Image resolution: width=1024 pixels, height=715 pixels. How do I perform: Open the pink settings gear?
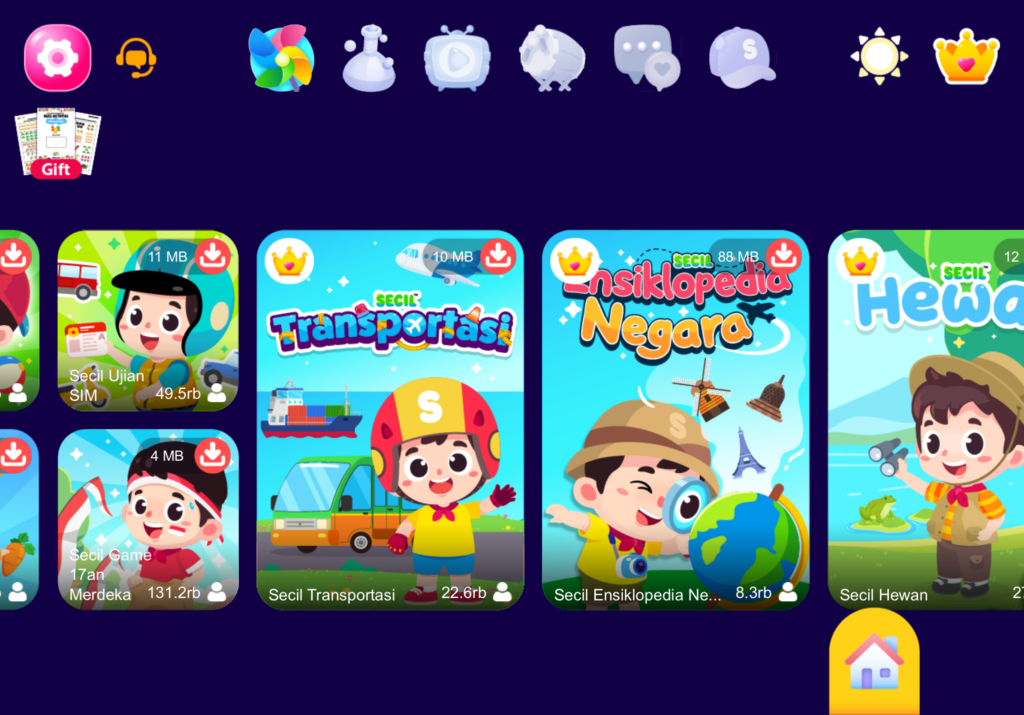click(x=57, y=57)
